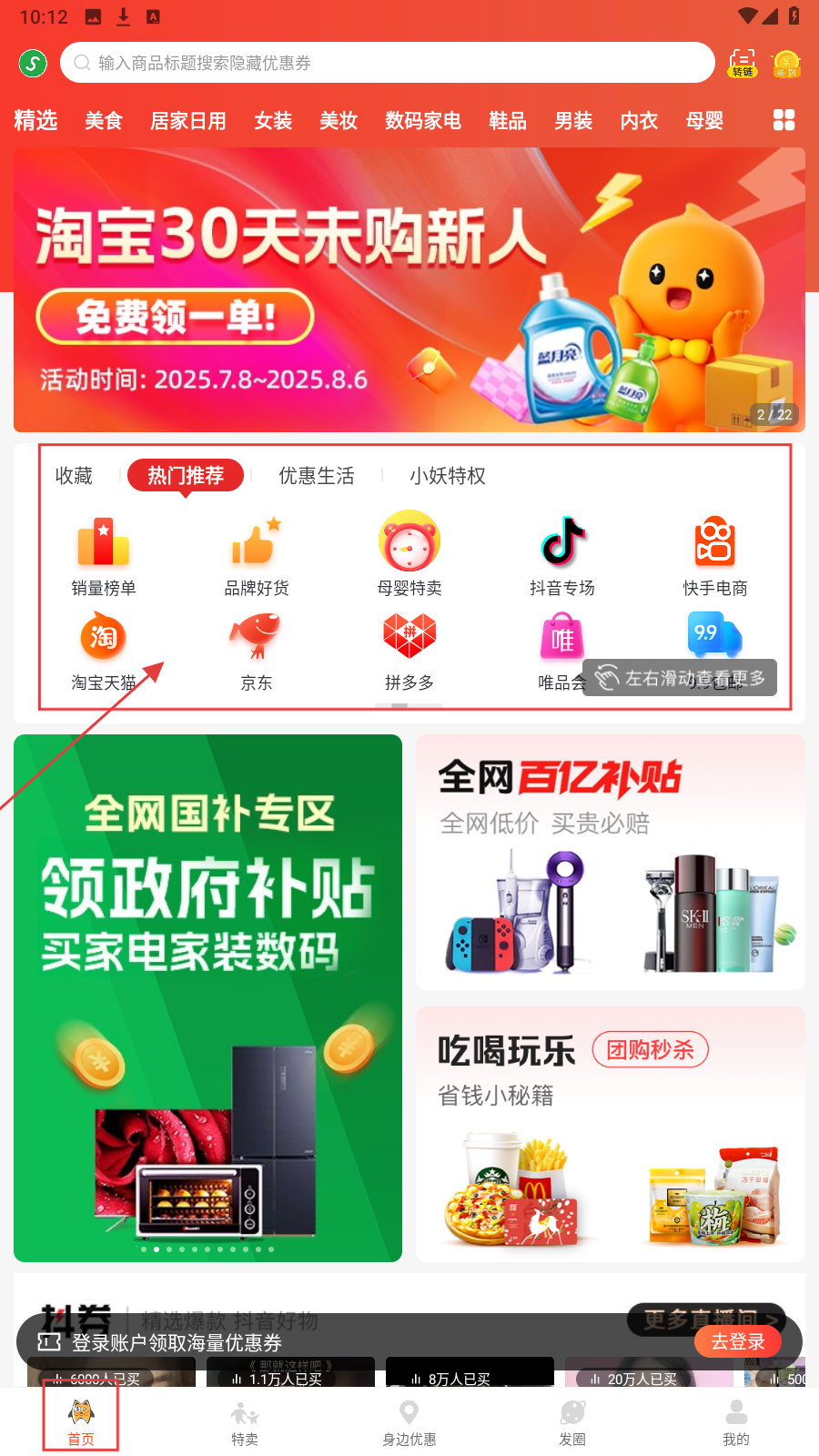Select the 优惠生活 section tab
Image resolution: width=819 pixels, height=1456 pixels.
pos(316,476)
